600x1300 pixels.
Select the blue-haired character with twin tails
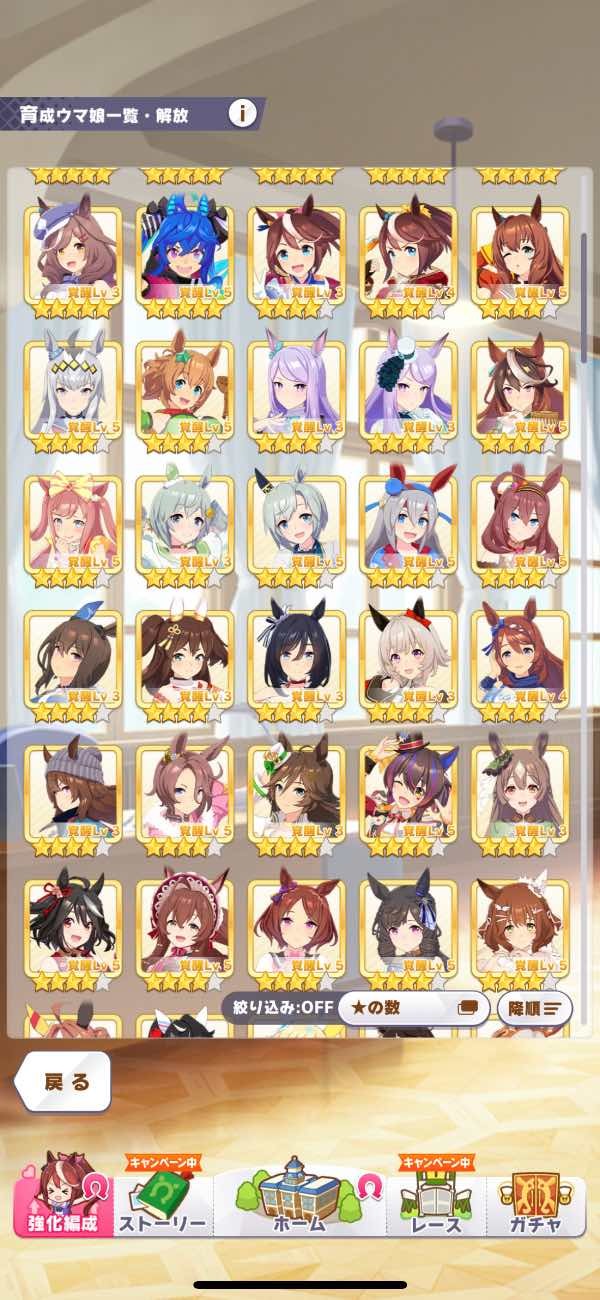pyautogui.click(x=184, y=252)
